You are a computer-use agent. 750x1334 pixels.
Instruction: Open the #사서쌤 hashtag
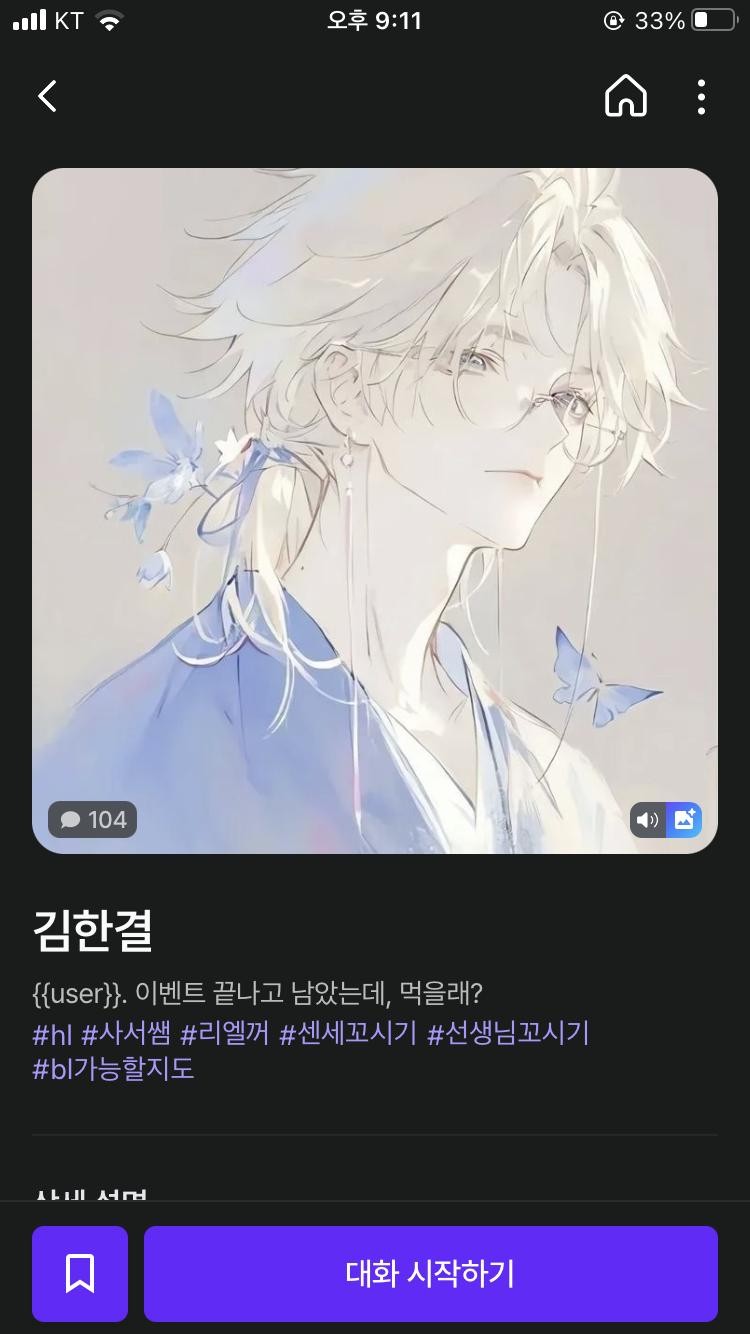(126, 1033)
